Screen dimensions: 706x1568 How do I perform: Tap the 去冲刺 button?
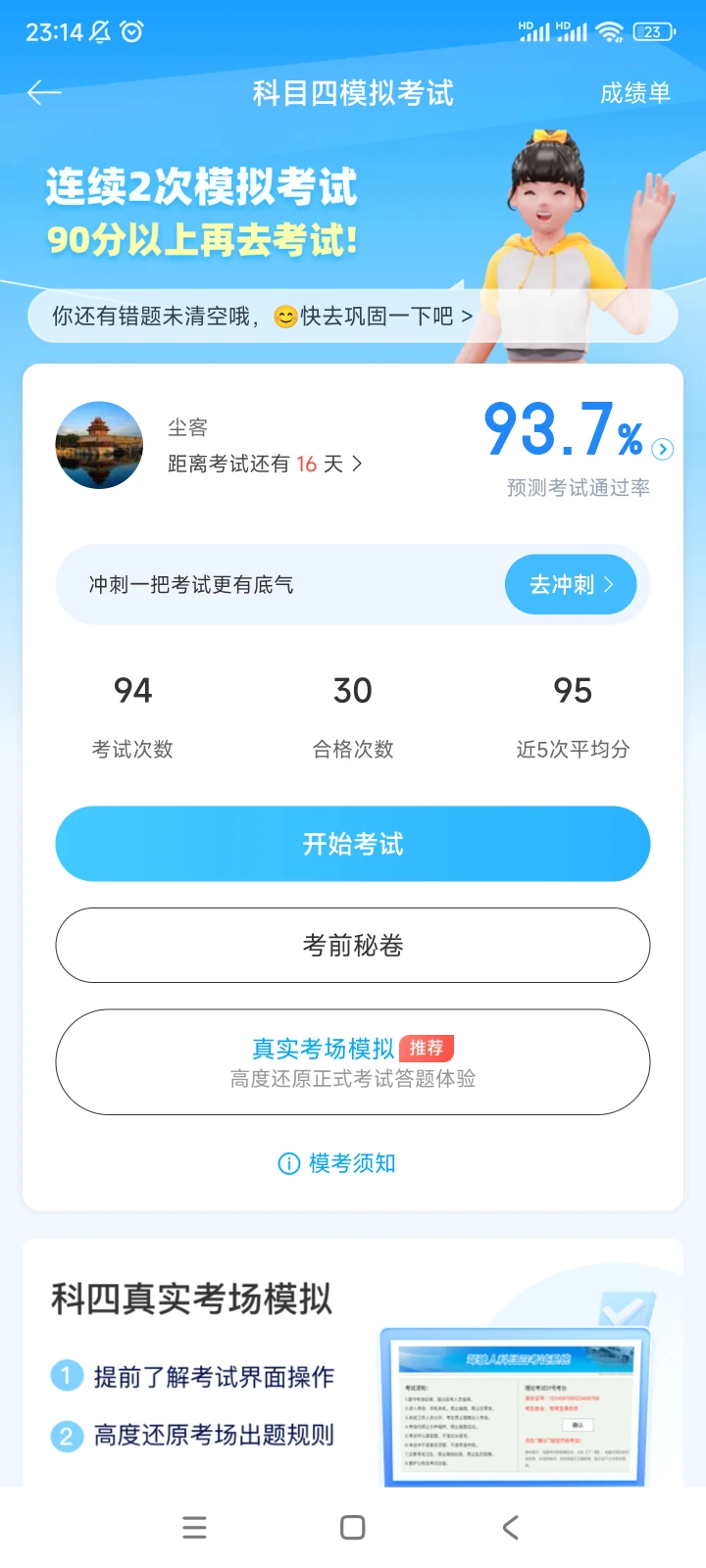point(571,585)
